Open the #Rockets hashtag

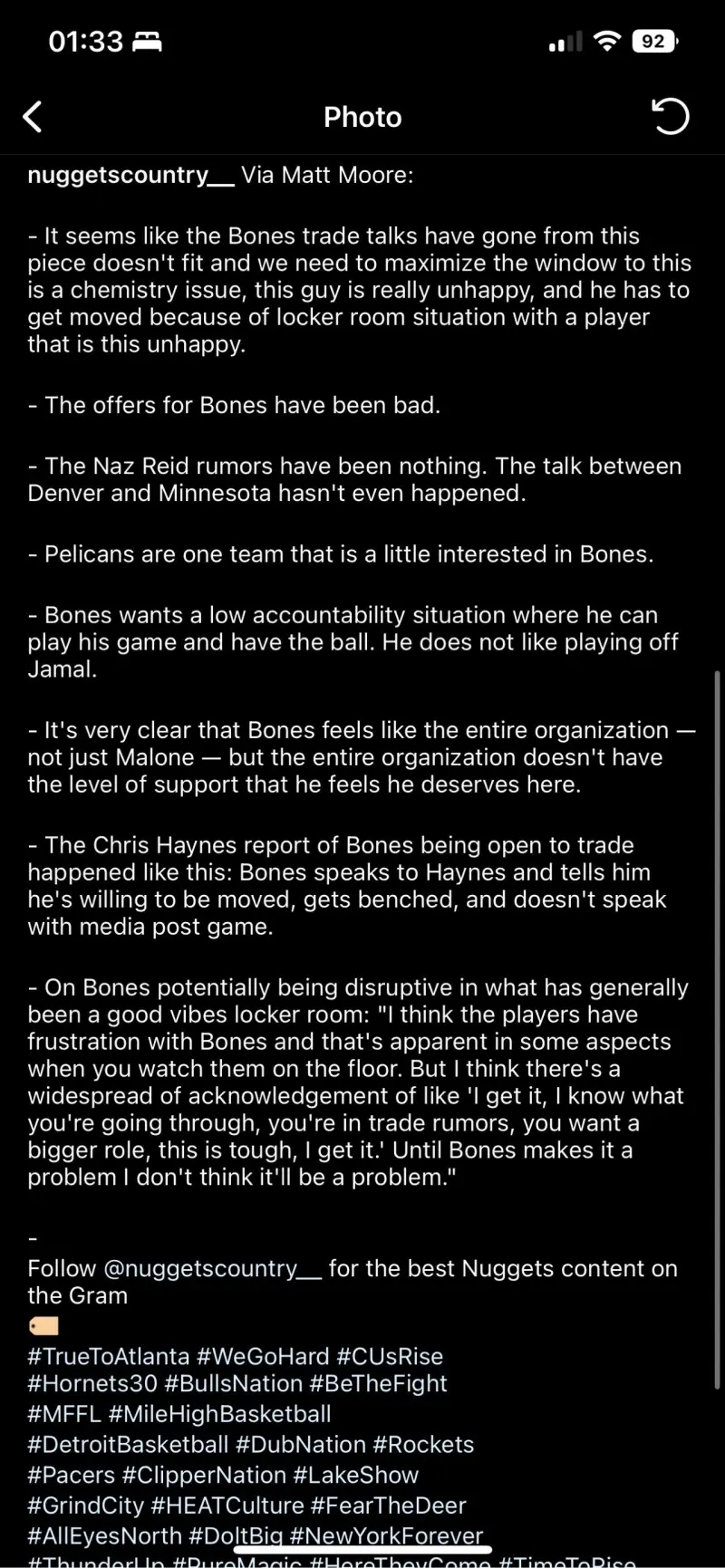point(423,1444)
